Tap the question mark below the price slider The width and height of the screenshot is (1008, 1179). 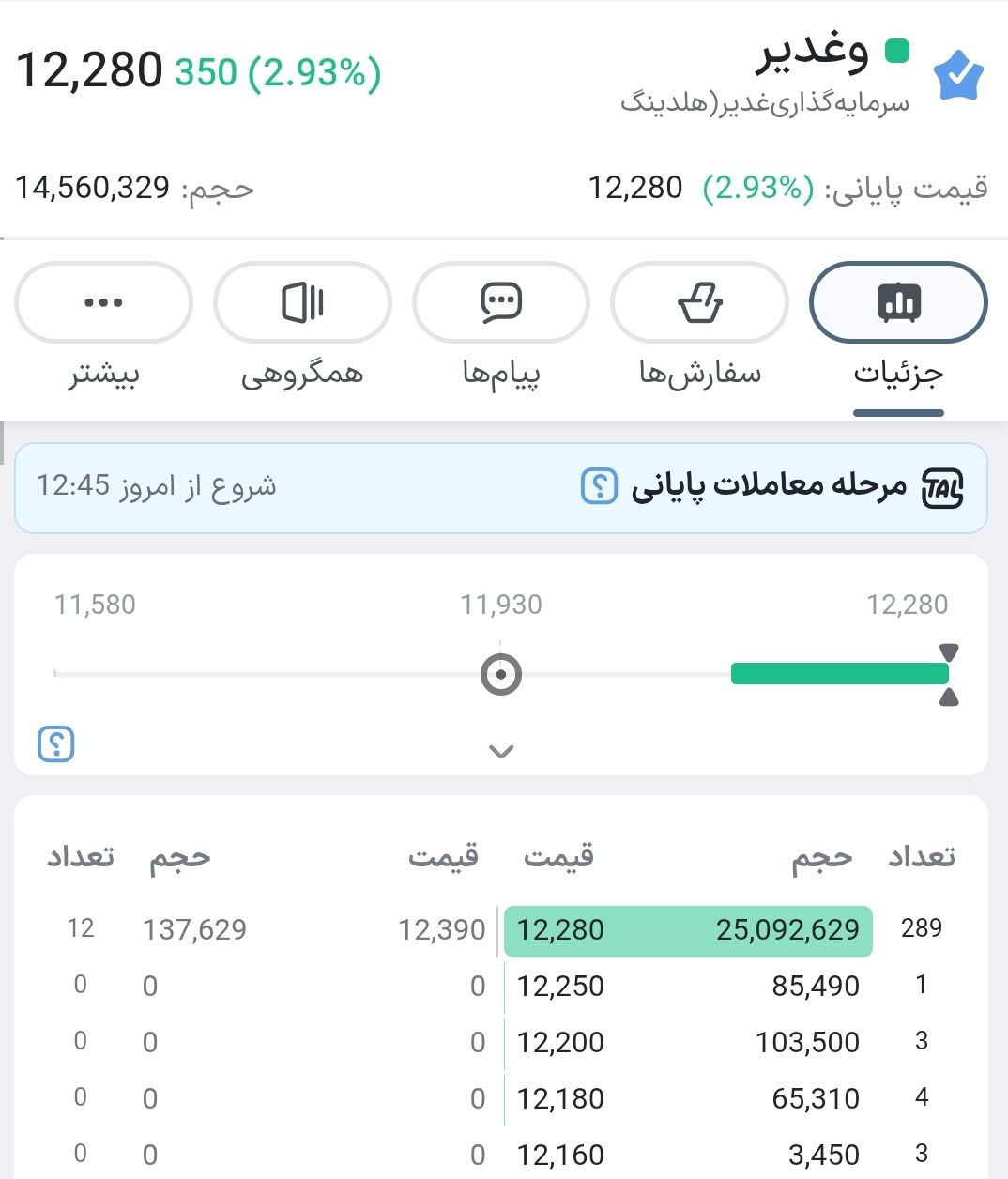pos(54,744)
